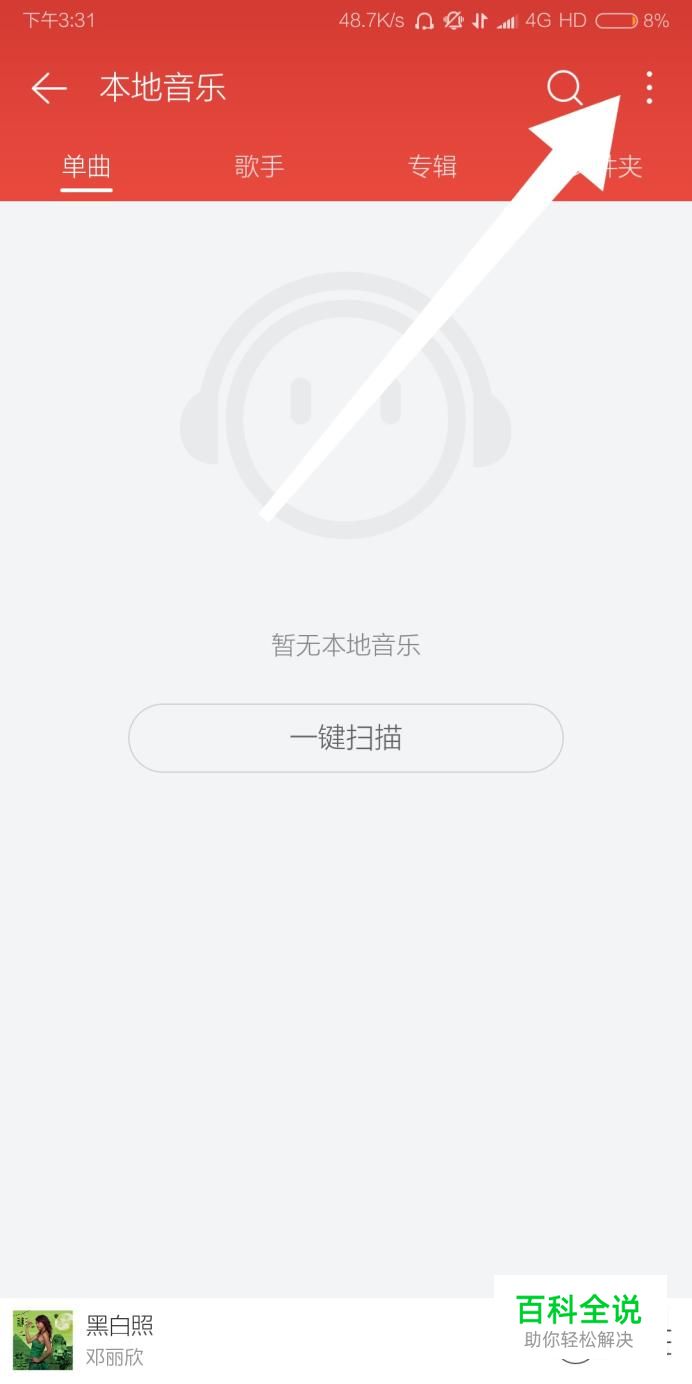
Task: Open the three-dot overflow menu
Action: [649, 88]
